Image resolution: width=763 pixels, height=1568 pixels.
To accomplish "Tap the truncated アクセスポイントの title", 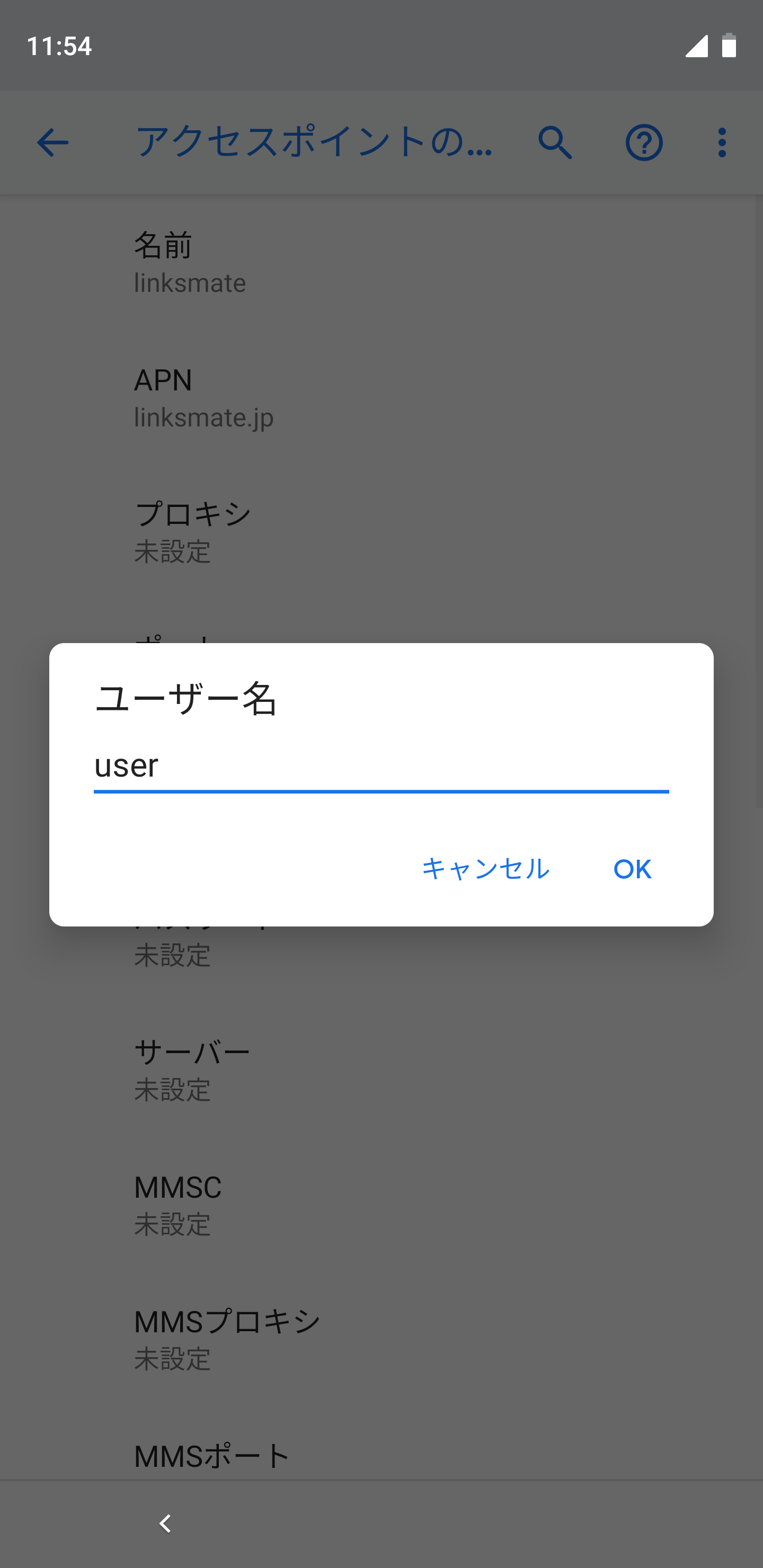I will [x=314, y=142].
